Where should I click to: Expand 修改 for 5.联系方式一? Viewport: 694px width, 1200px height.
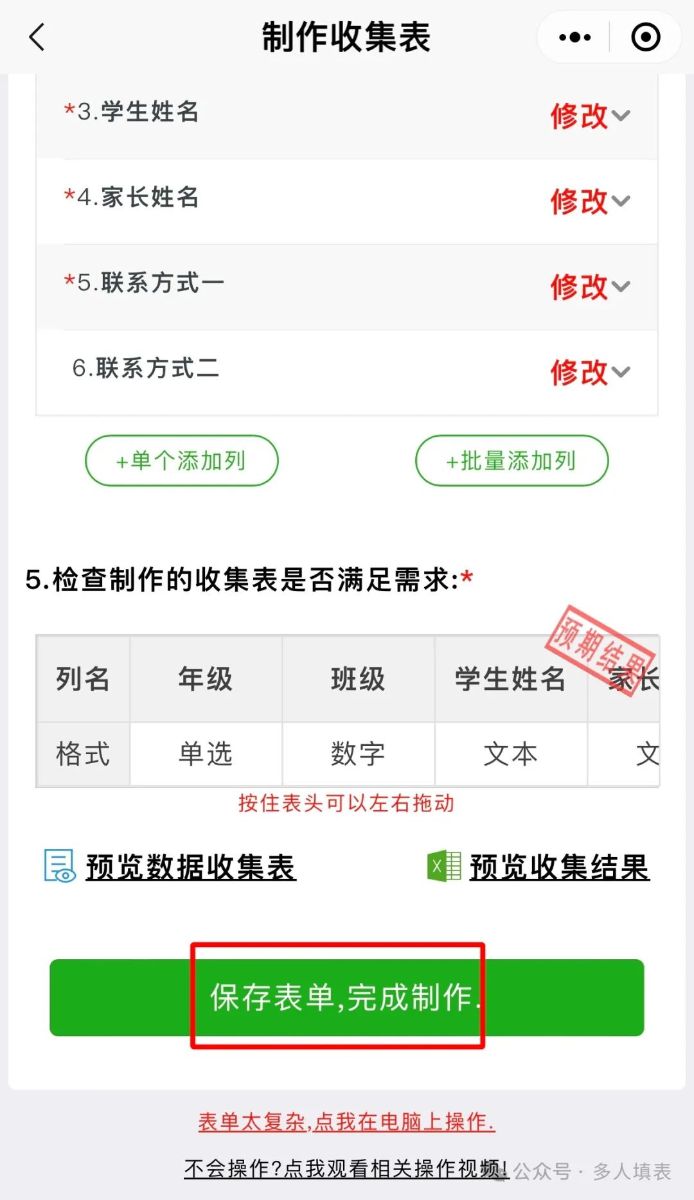(x=589, y=287)
